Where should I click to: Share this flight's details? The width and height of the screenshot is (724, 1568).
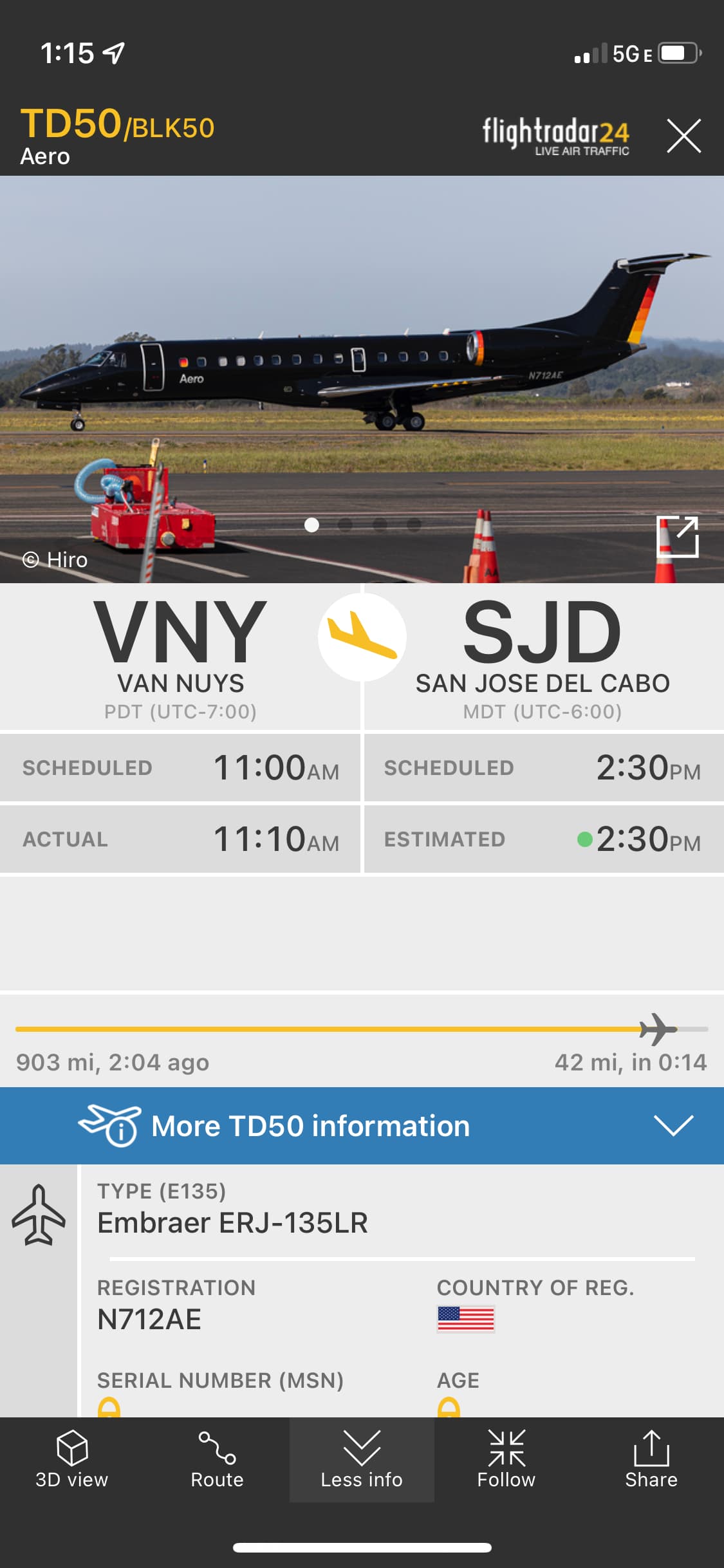[x=651, y=1459]
